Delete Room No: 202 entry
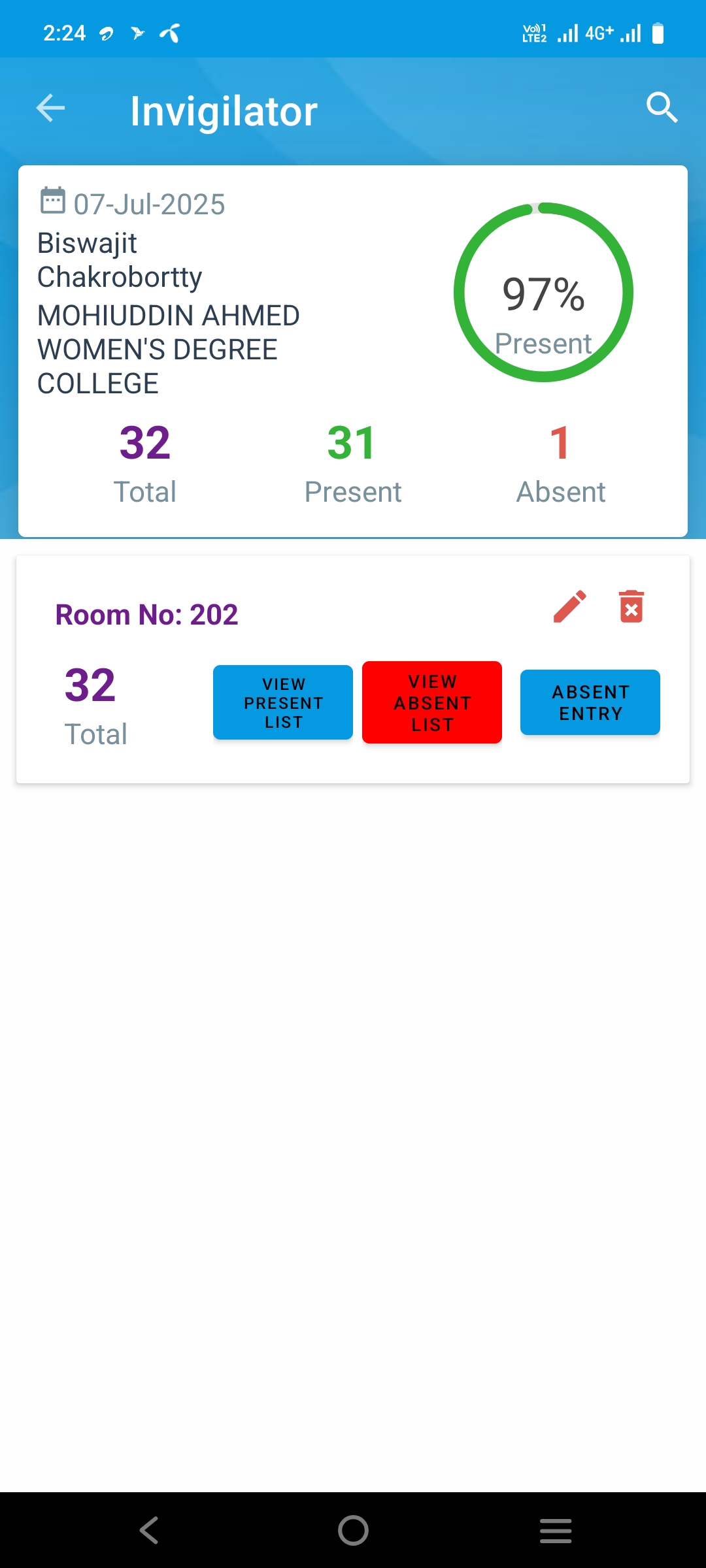 631,606
